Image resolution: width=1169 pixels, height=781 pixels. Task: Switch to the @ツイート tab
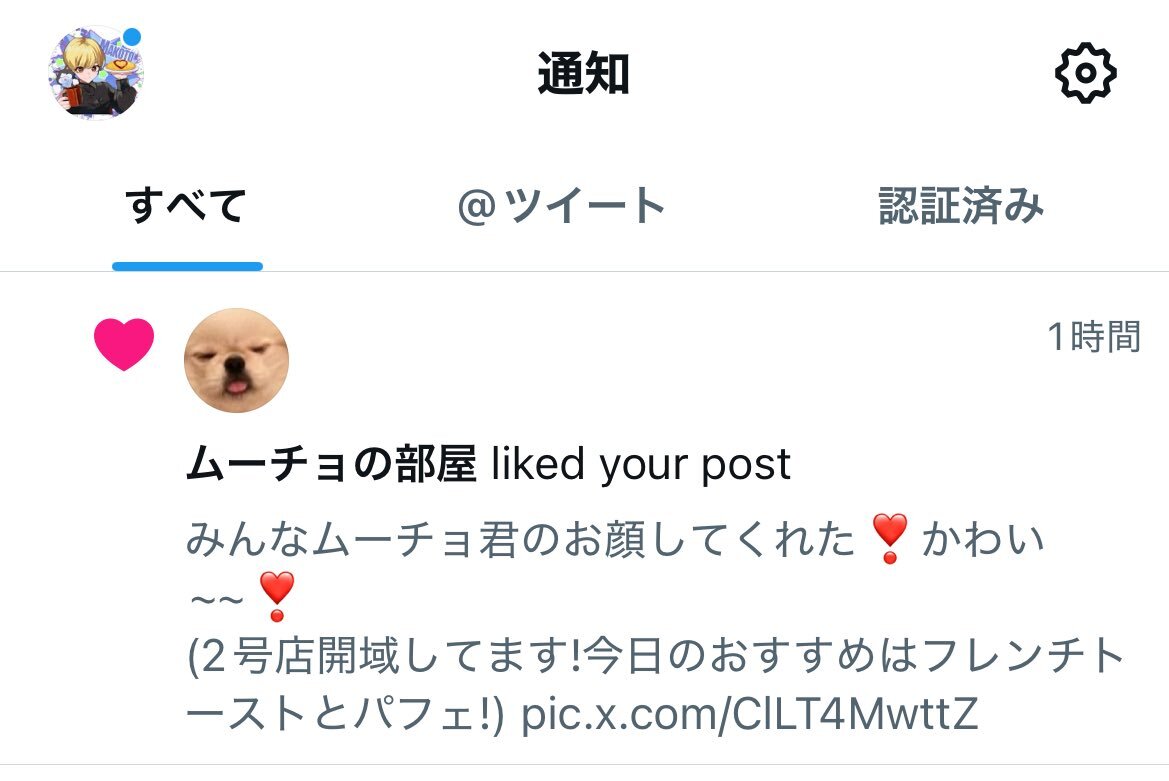point(562,207)
